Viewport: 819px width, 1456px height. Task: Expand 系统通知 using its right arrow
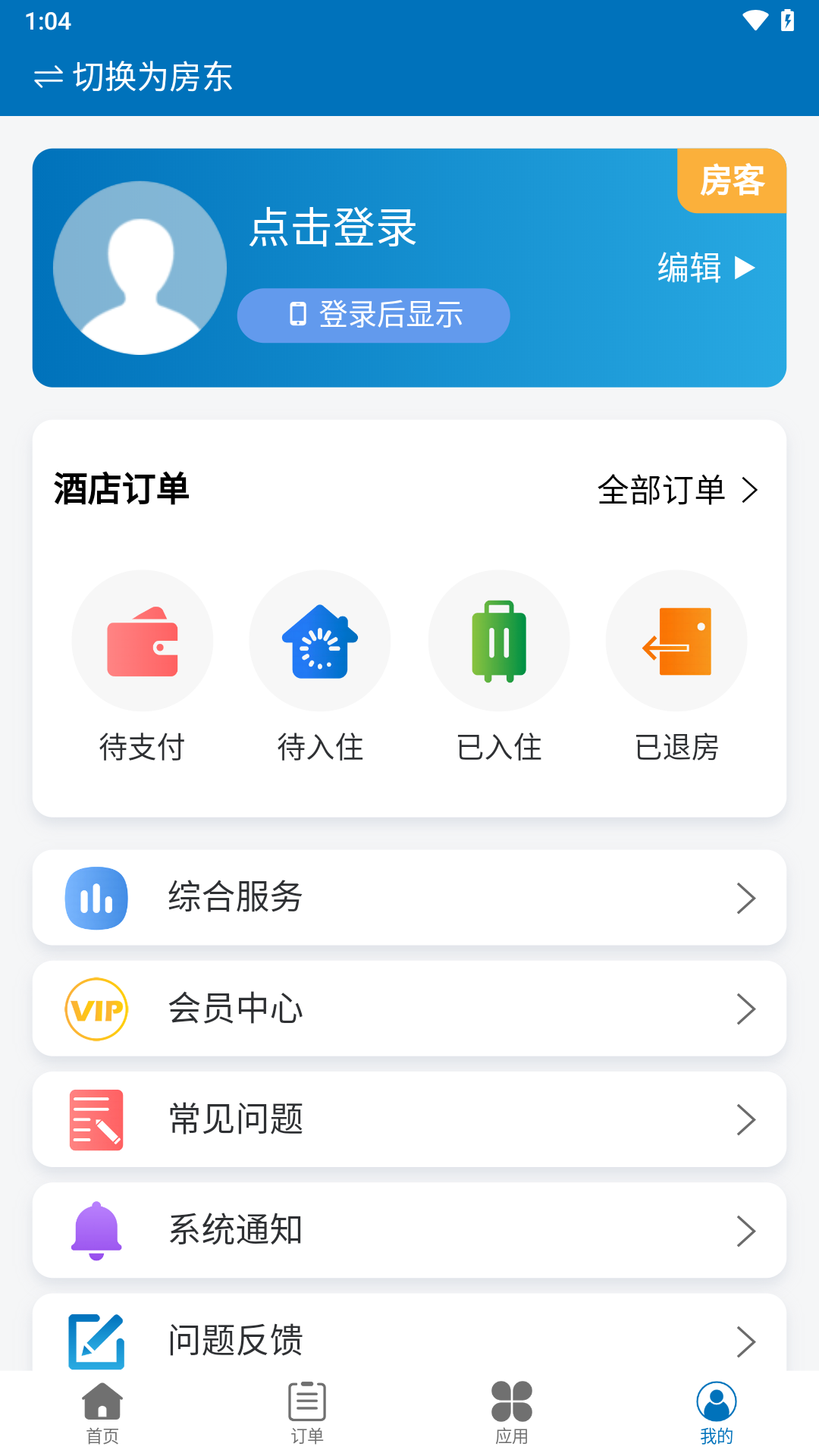pos(747,1231)
